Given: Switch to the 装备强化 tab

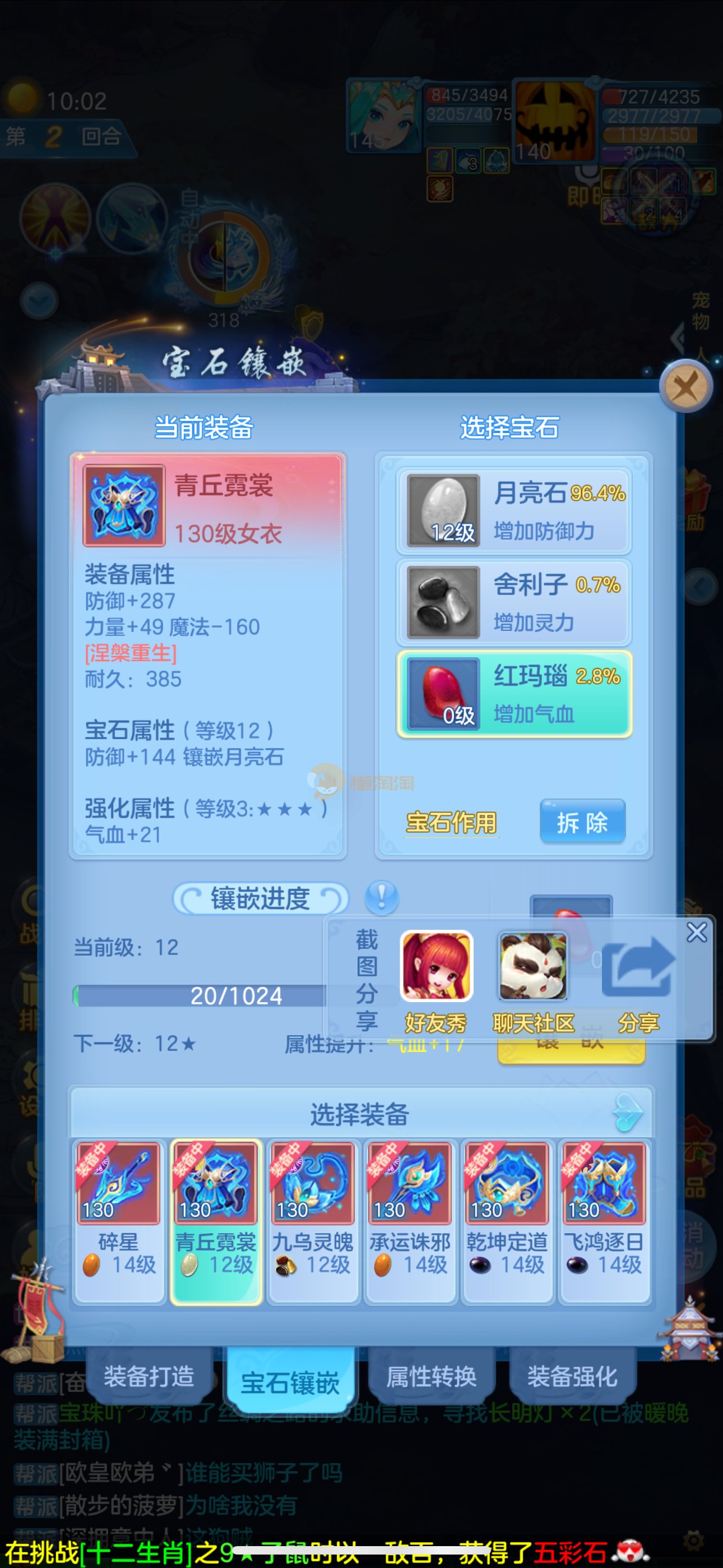Looking at the screenshot, I should coord(572,1377).
